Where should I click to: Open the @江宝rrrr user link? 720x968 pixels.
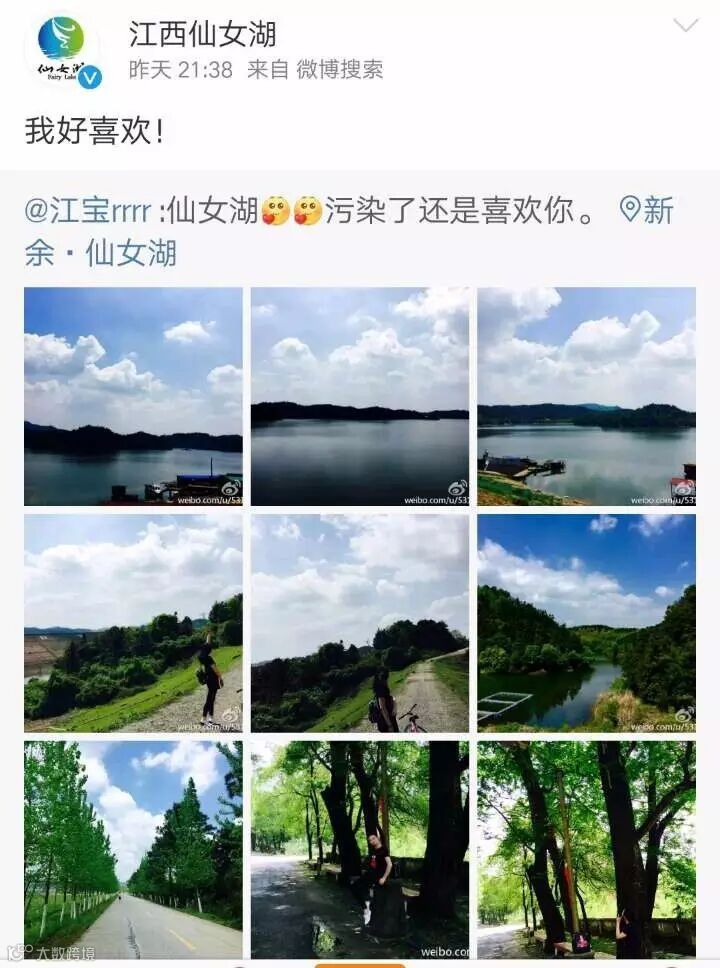click(x=88, y=211)
